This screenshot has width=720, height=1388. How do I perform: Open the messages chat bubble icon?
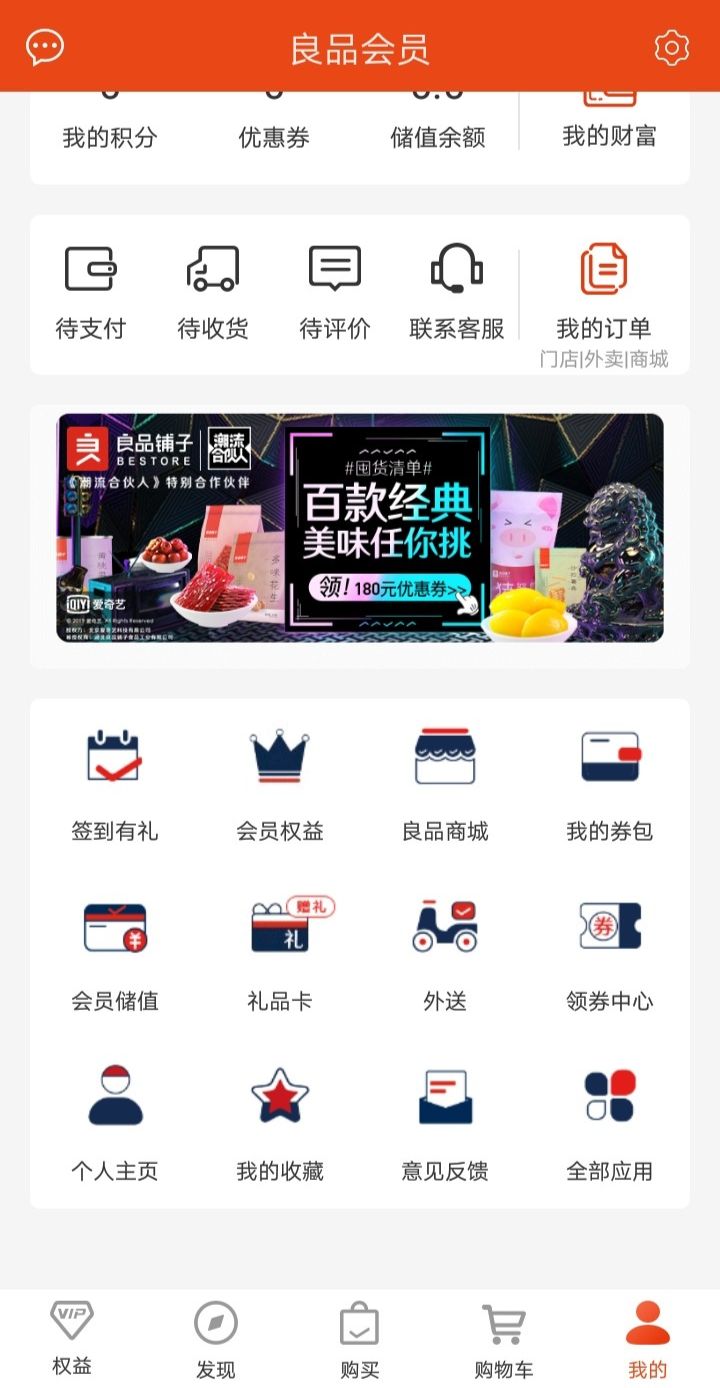pyautogui.click(x=45, y=47)
